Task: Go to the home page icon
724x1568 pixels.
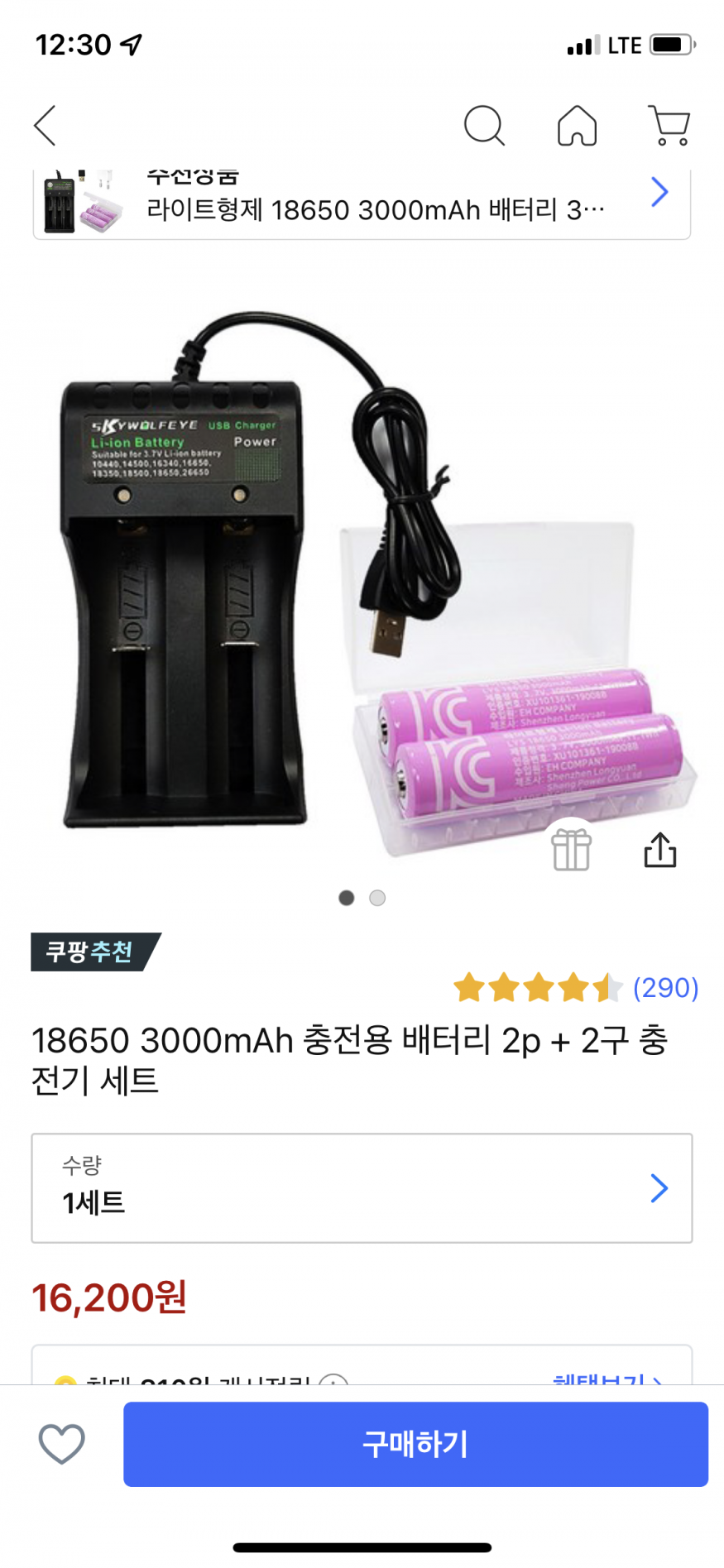Action: pos(577,126)
